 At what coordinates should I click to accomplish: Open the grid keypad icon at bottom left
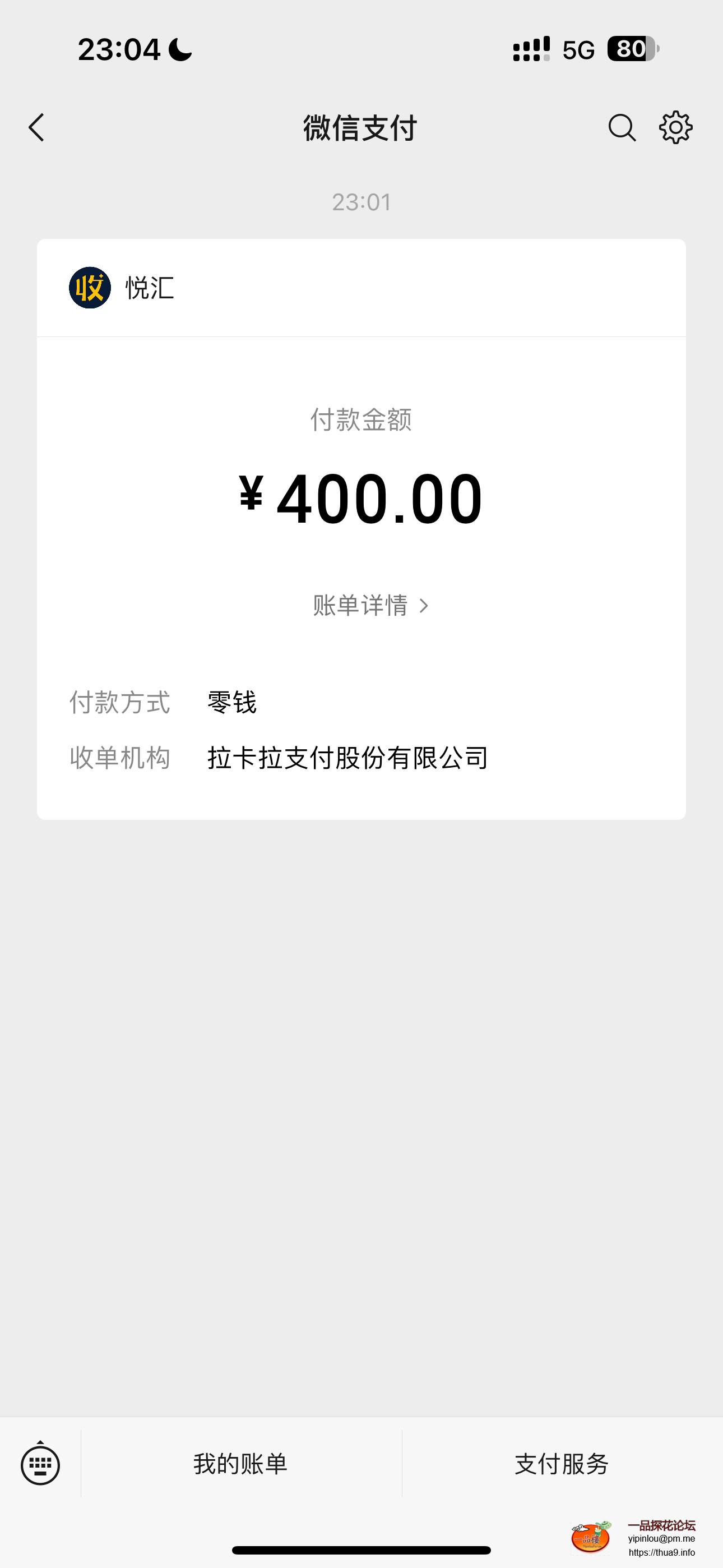[x=40, y=1465]
